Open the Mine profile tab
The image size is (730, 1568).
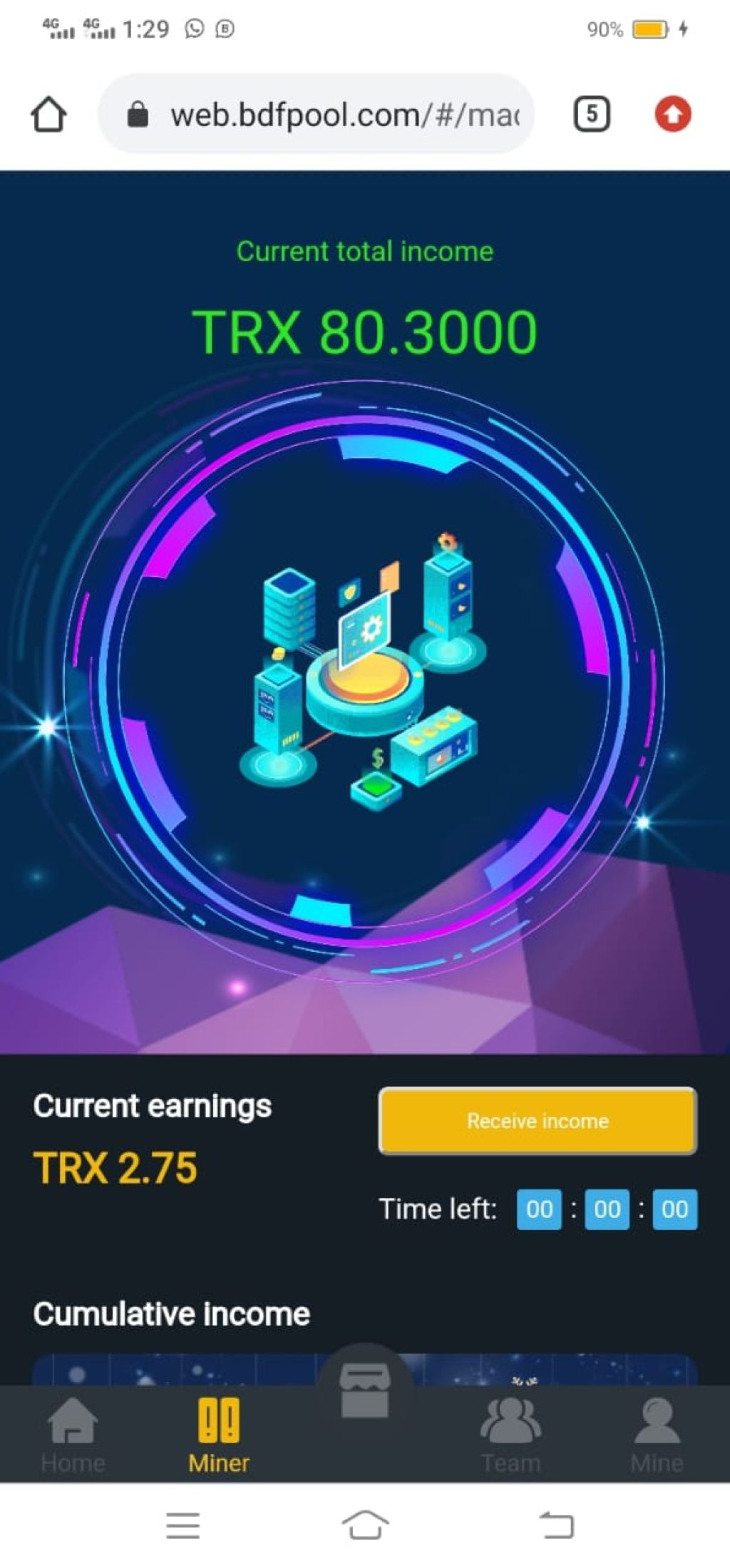pos(657,1433)
